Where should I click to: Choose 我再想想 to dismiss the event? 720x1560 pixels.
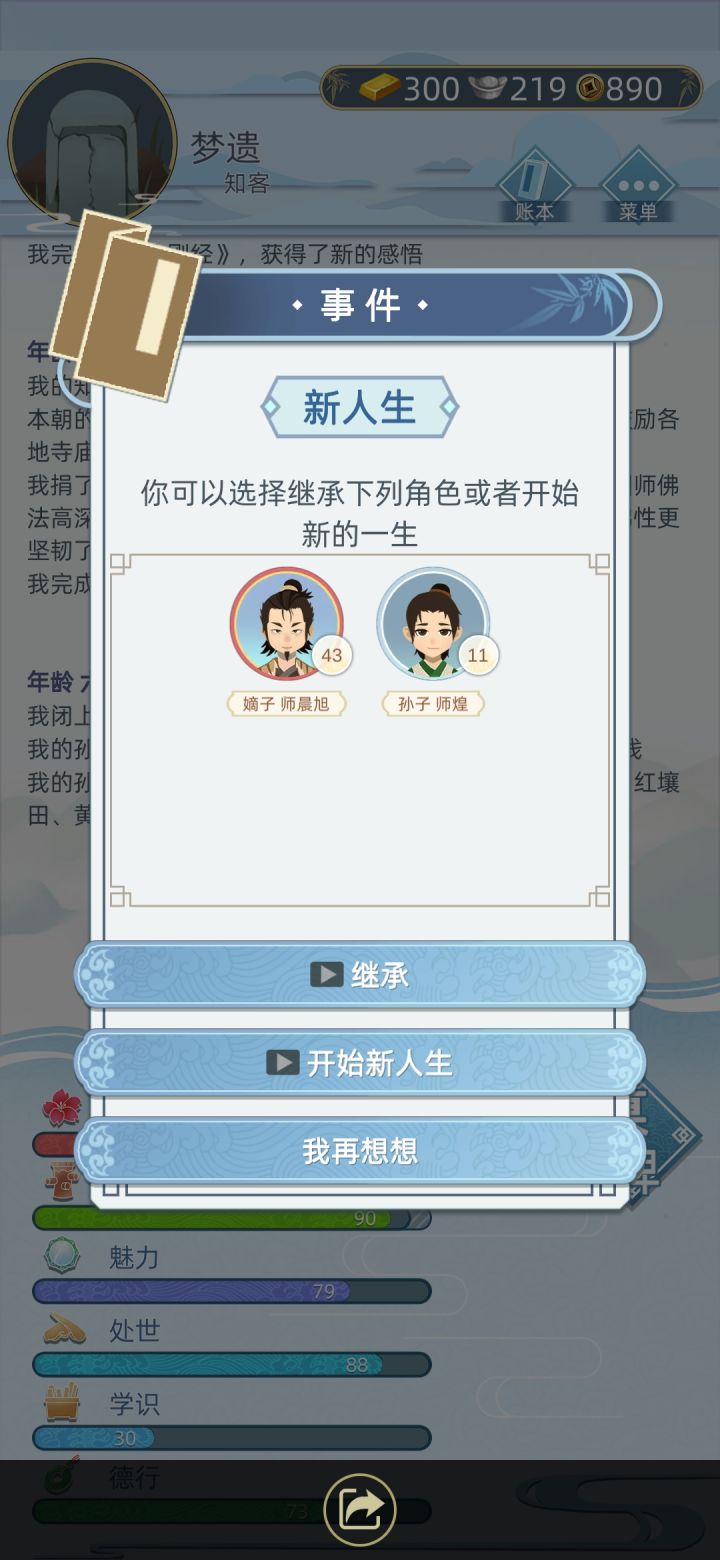[360, 1150]
